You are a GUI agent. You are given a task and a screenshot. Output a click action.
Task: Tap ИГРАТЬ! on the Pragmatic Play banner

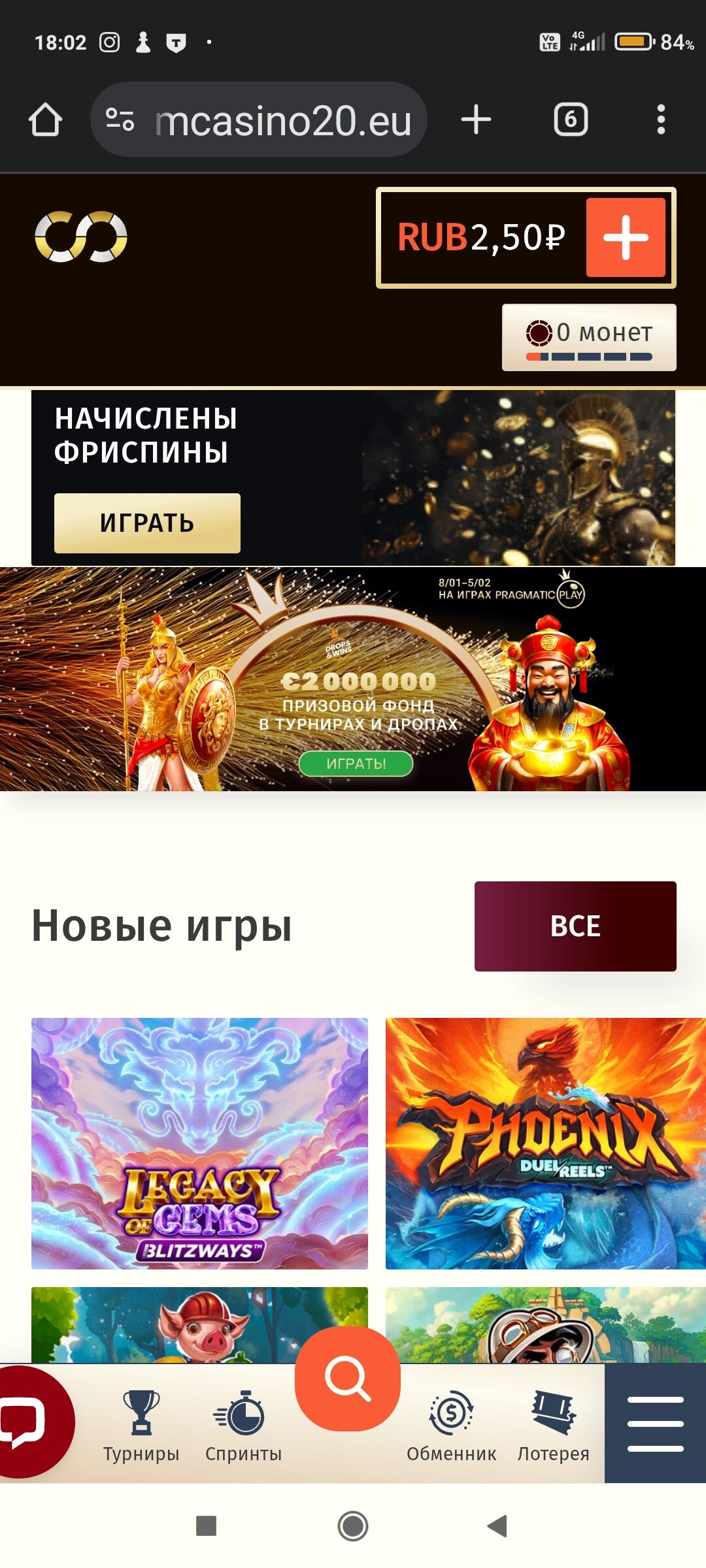click(x=356, y=763)
